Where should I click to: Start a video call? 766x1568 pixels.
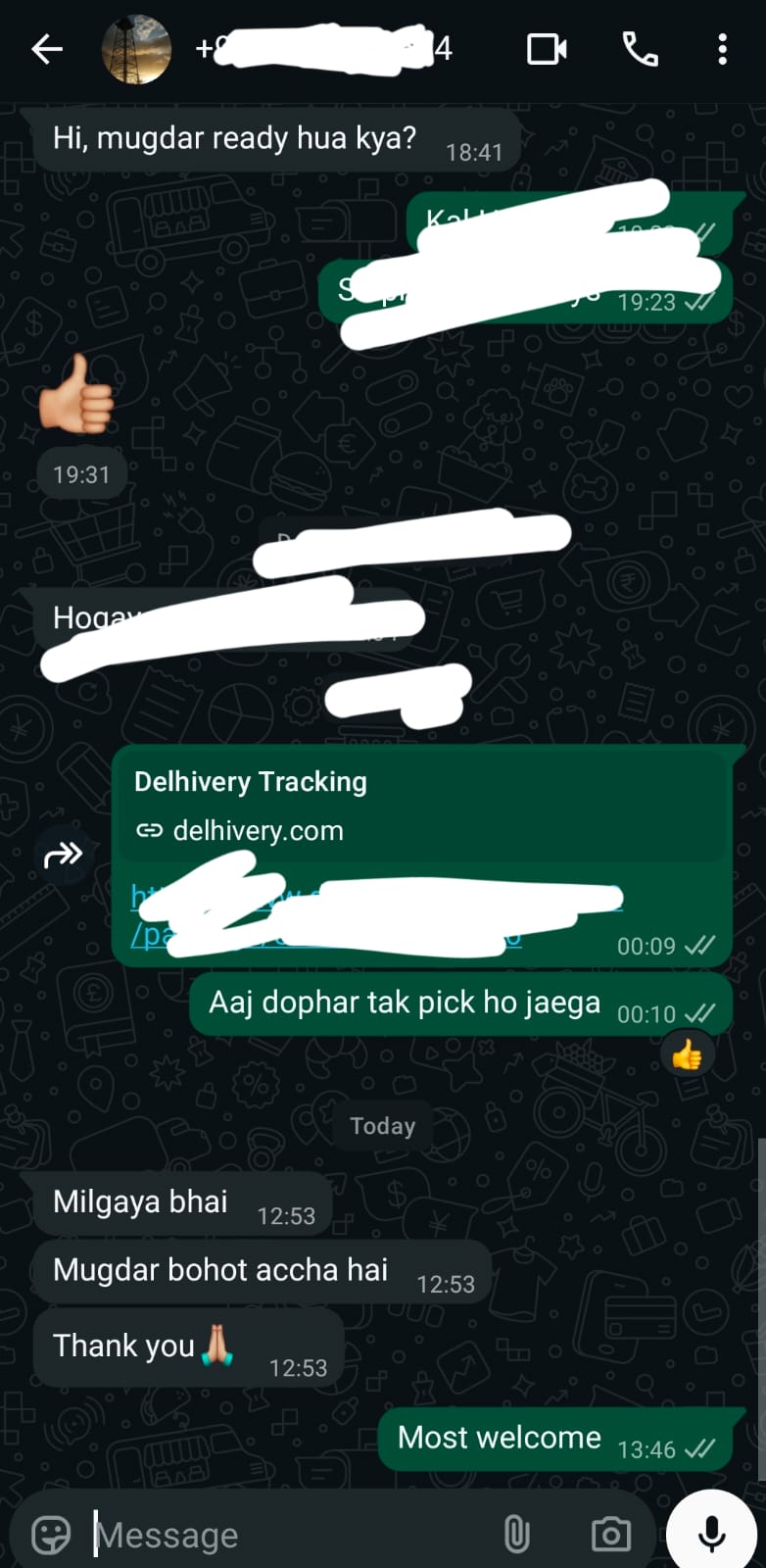coord(547,49)
